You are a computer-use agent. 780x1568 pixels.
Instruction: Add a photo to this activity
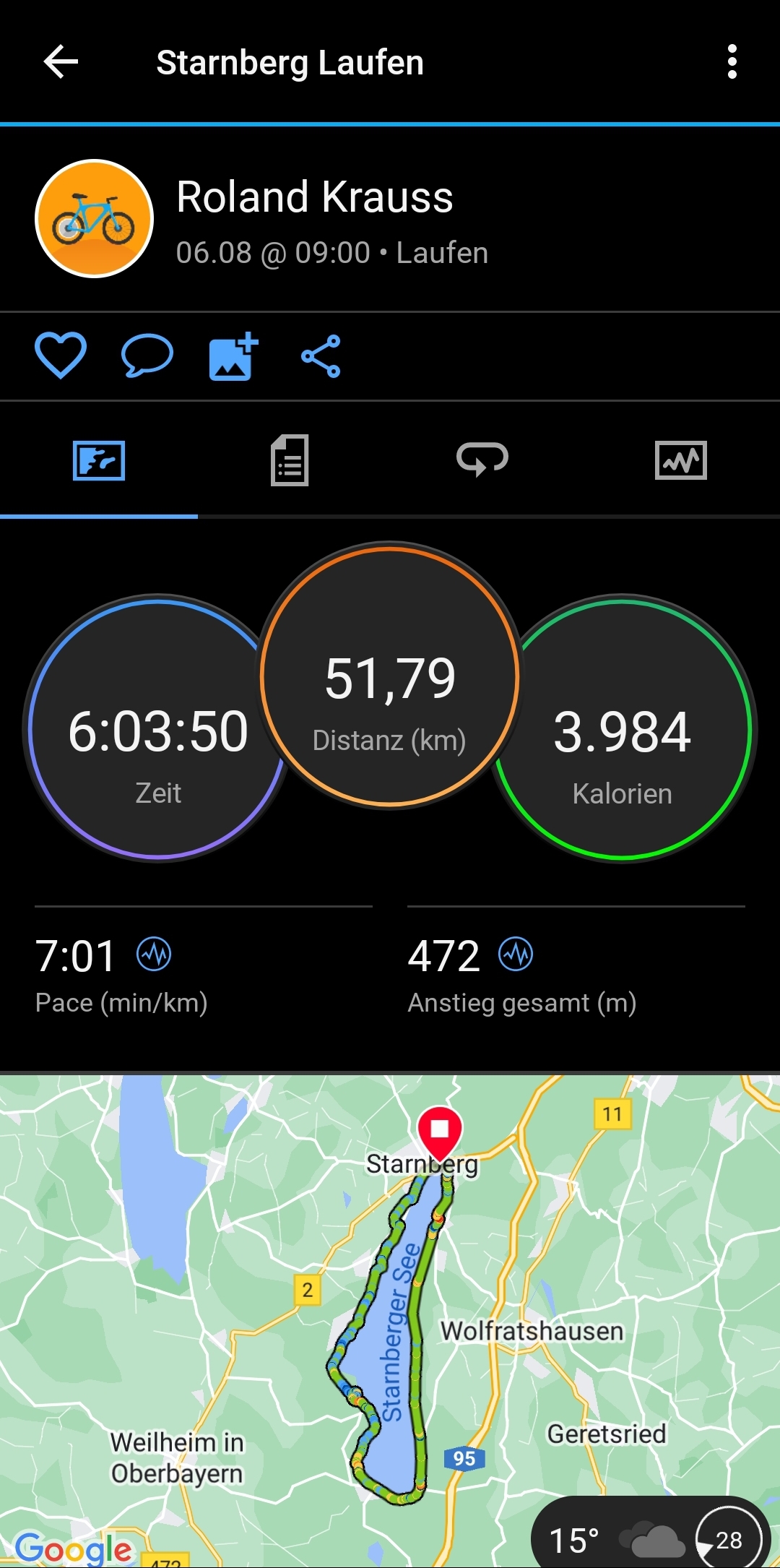point(233,356)
